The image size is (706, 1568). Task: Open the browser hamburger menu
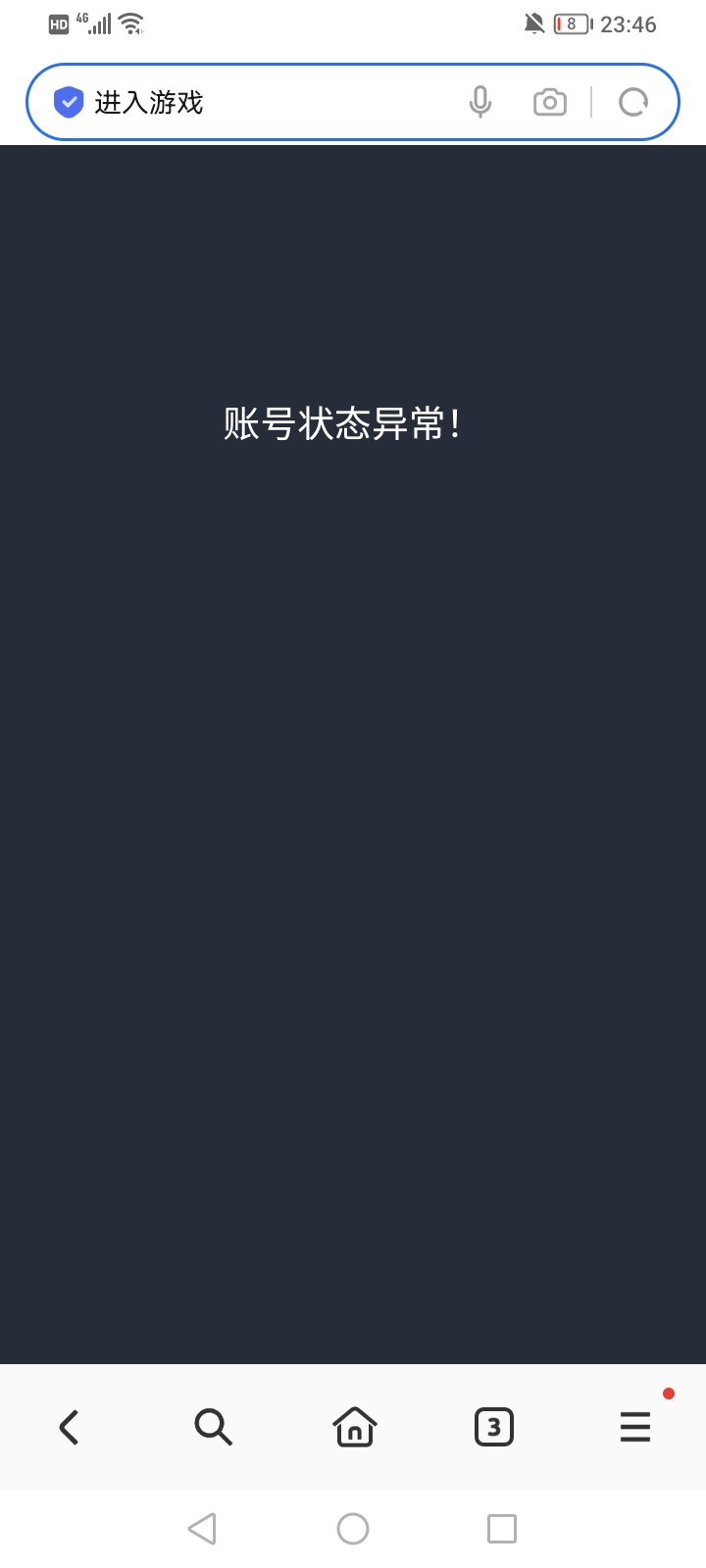[x=635, y=1427]
